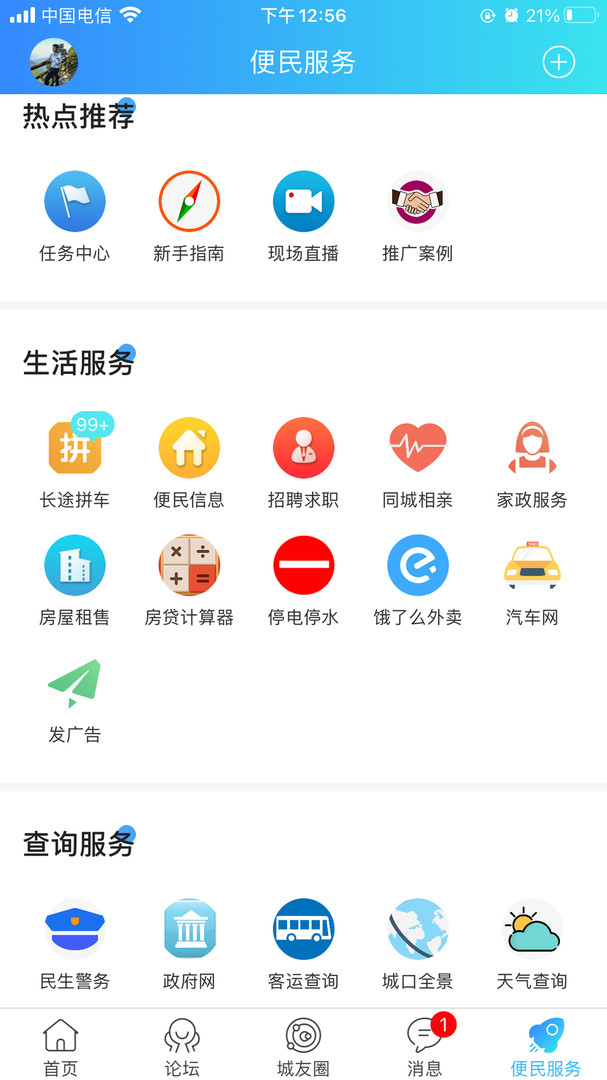The width and height of the screenshot is (607, 1080).
Task: Open 便民信息
Action: click(189, 462)
